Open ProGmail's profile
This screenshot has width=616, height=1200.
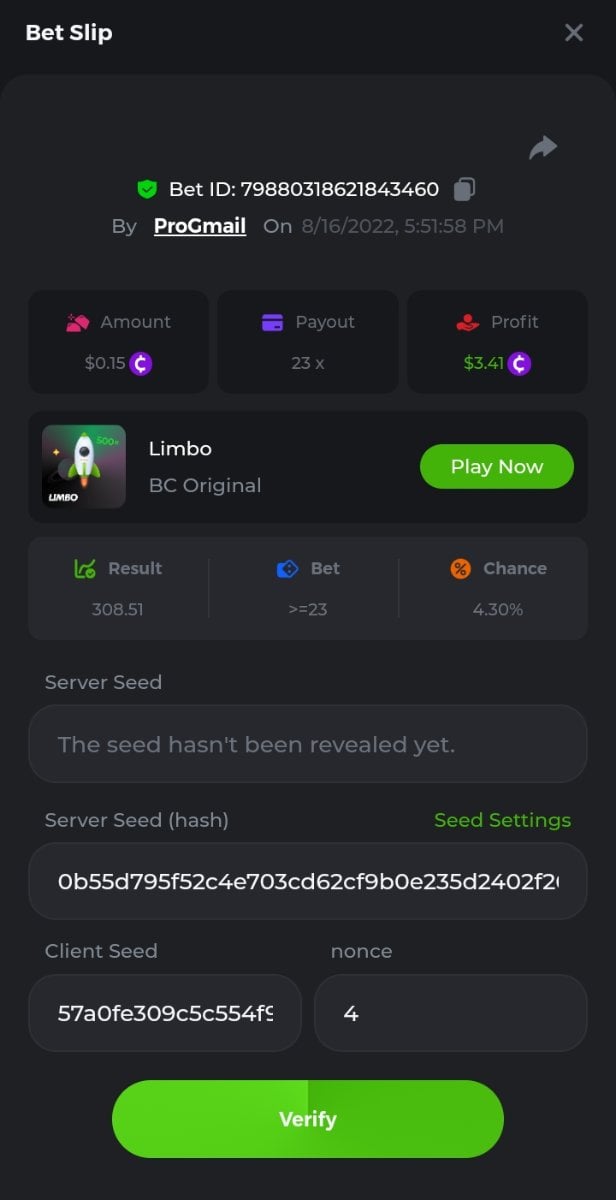tap(200, 226)
